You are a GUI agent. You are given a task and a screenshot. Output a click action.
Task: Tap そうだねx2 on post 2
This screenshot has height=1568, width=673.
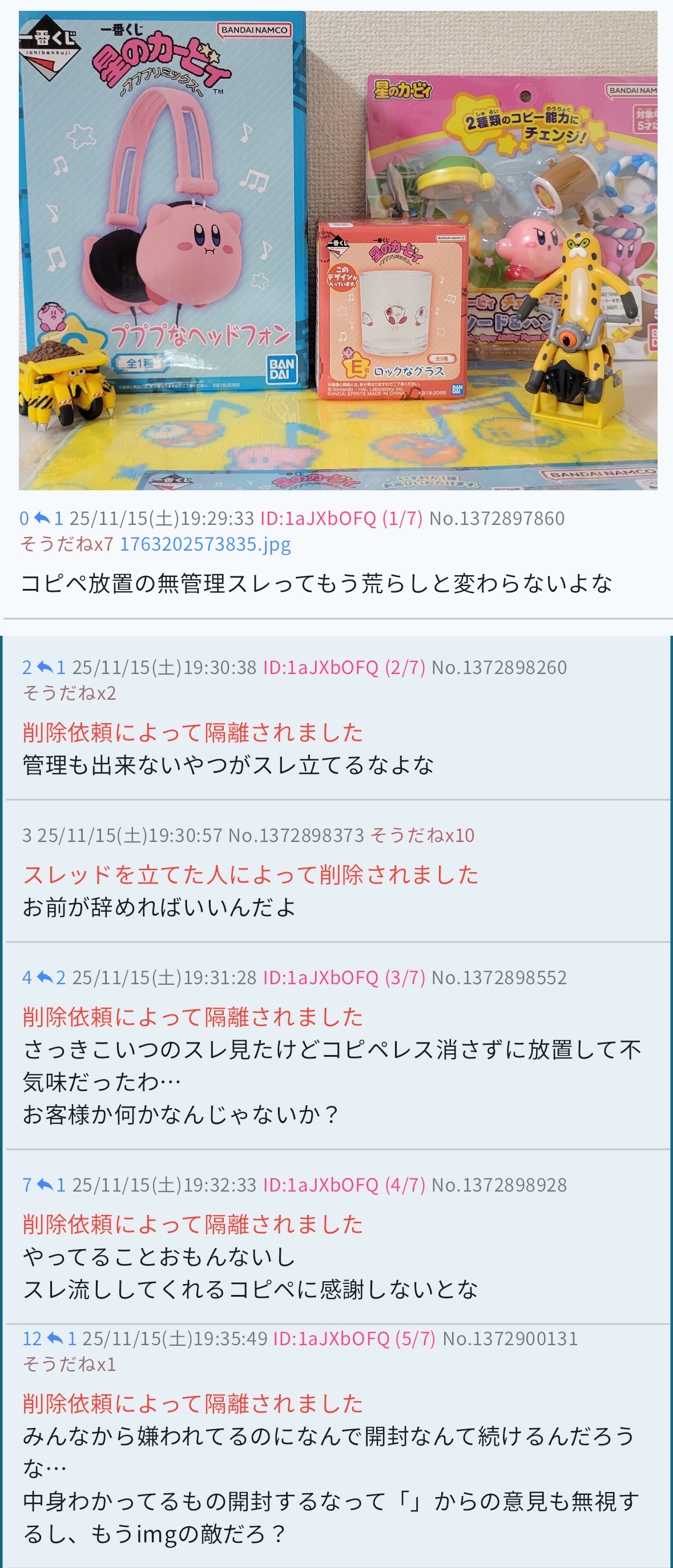tap(70, 693)
